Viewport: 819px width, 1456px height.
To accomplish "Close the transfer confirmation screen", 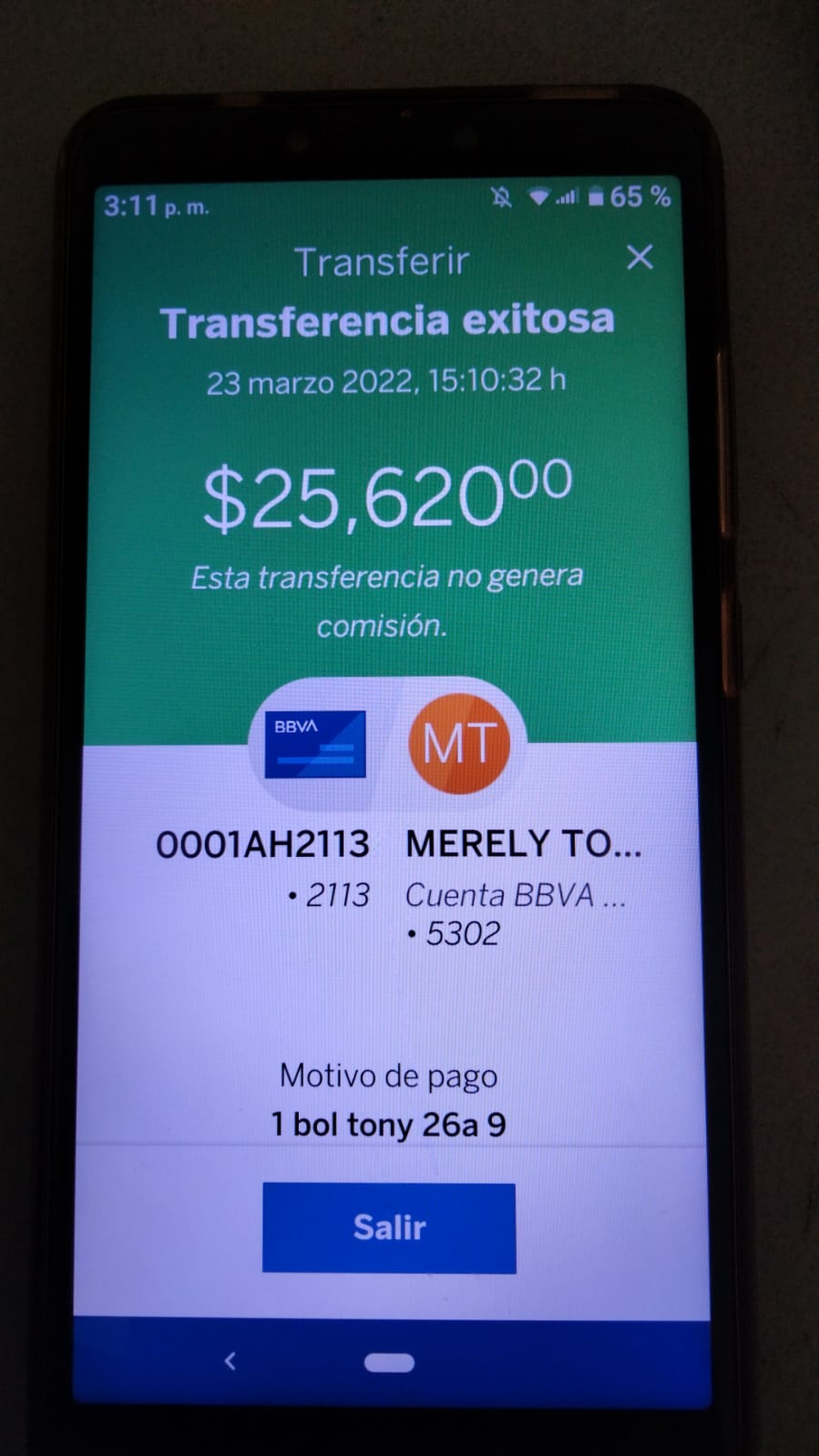I will tap(640, 258).
